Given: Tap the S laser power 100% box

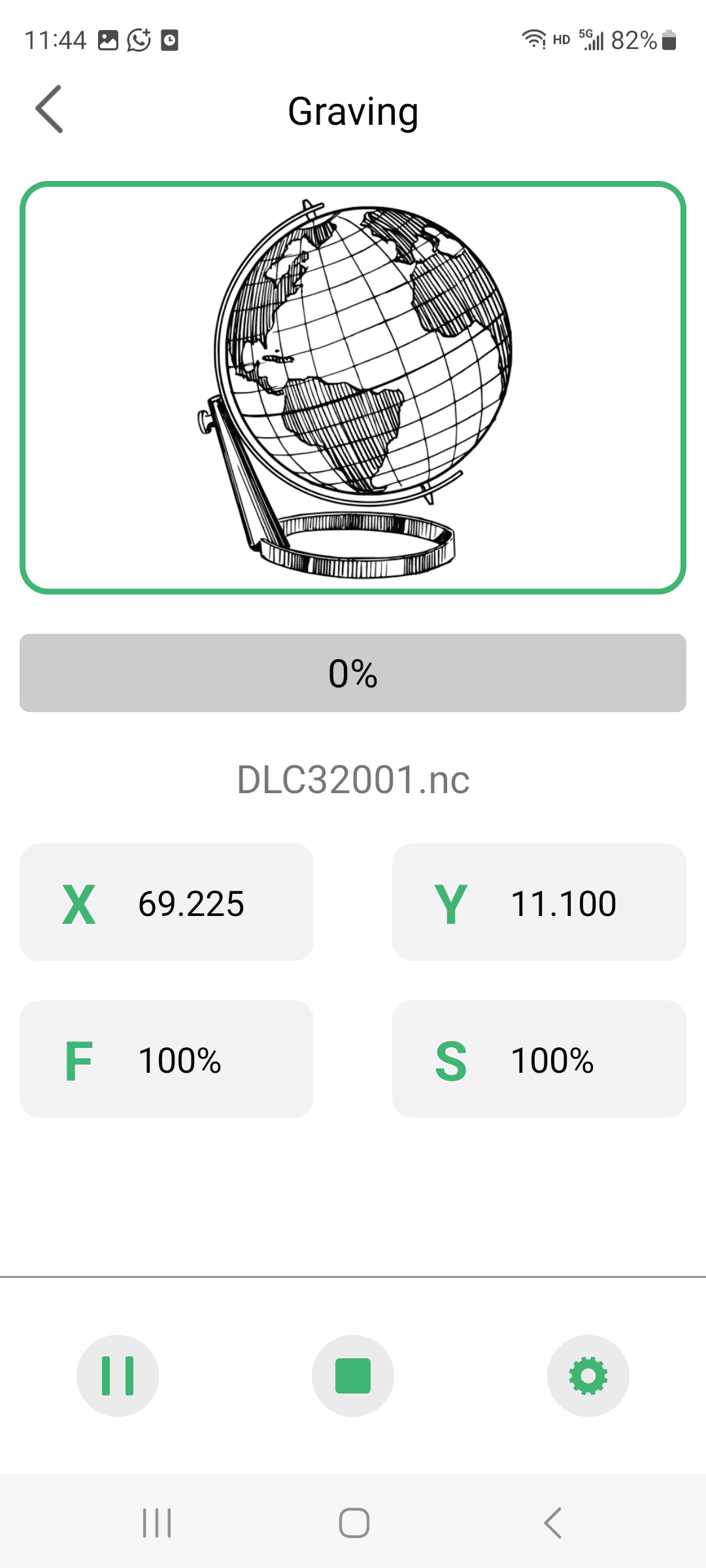Looking at the screenshot, I should [x=539, y=1059].
